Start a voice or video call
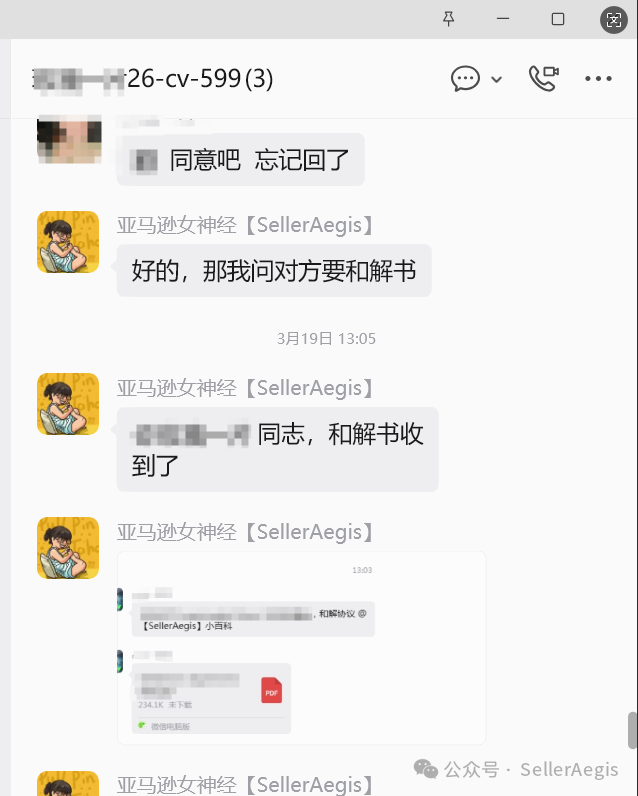The width and height of the screenshot is (638, 796). [x=544, y=79]
